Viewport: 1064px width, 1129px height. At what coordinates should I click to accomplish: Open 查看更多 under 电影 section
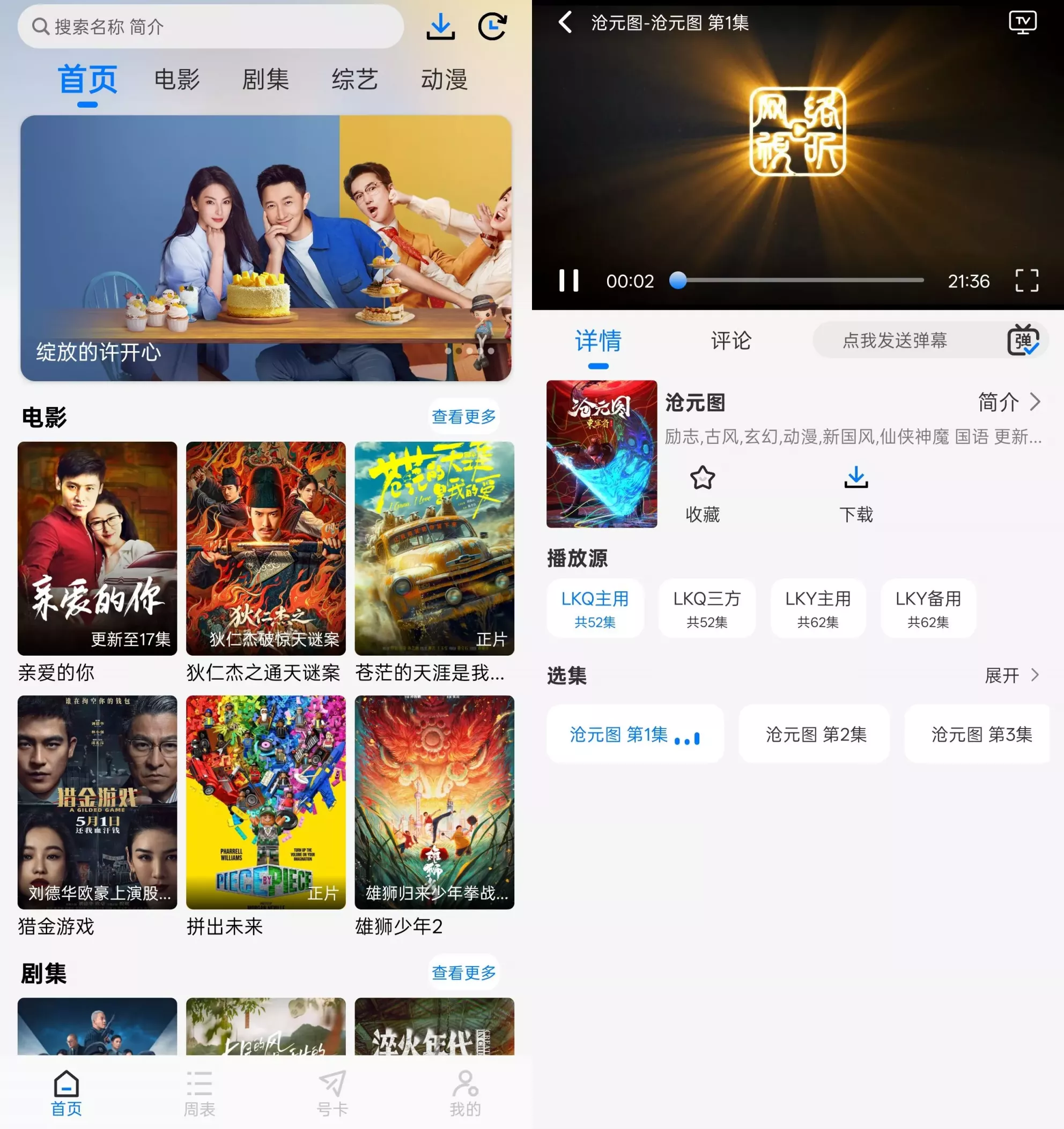click(463, 417)
